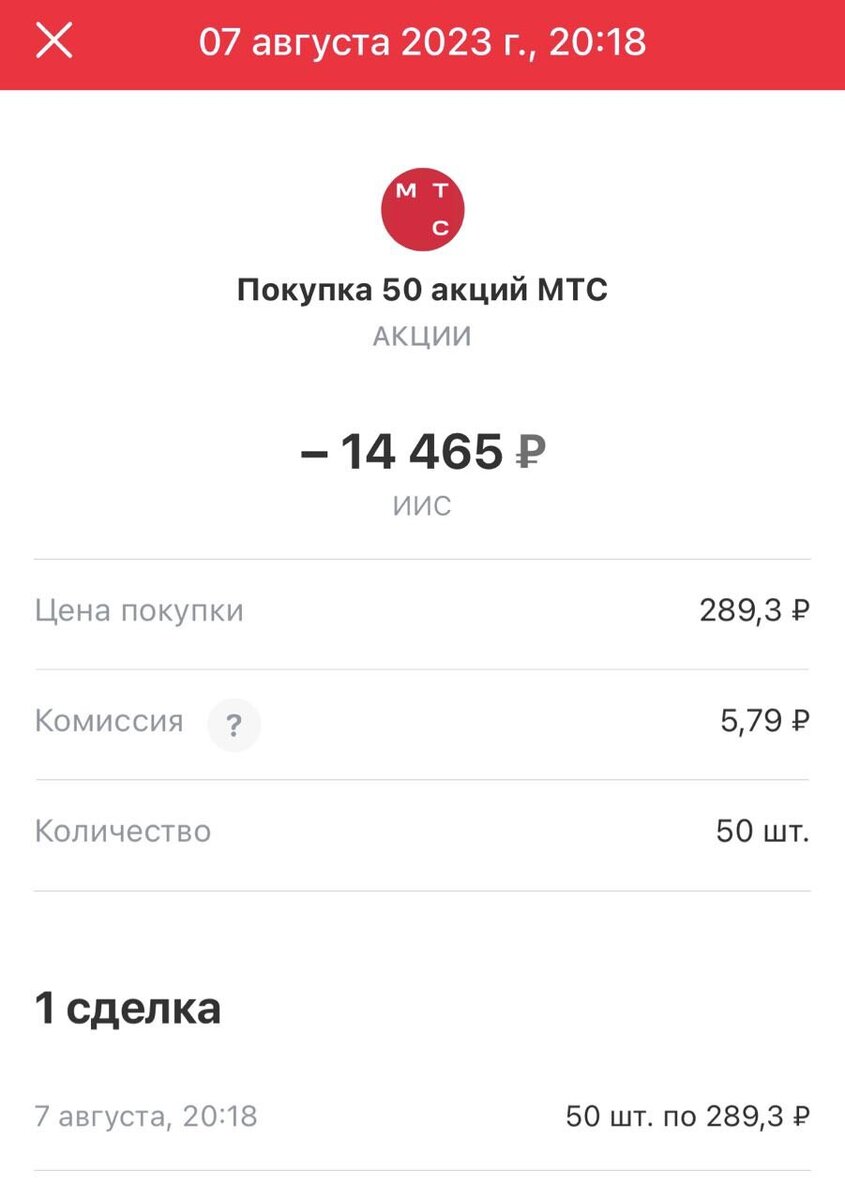
Task: Tap the Цена покупки row
Action: [x=140, y=610]
